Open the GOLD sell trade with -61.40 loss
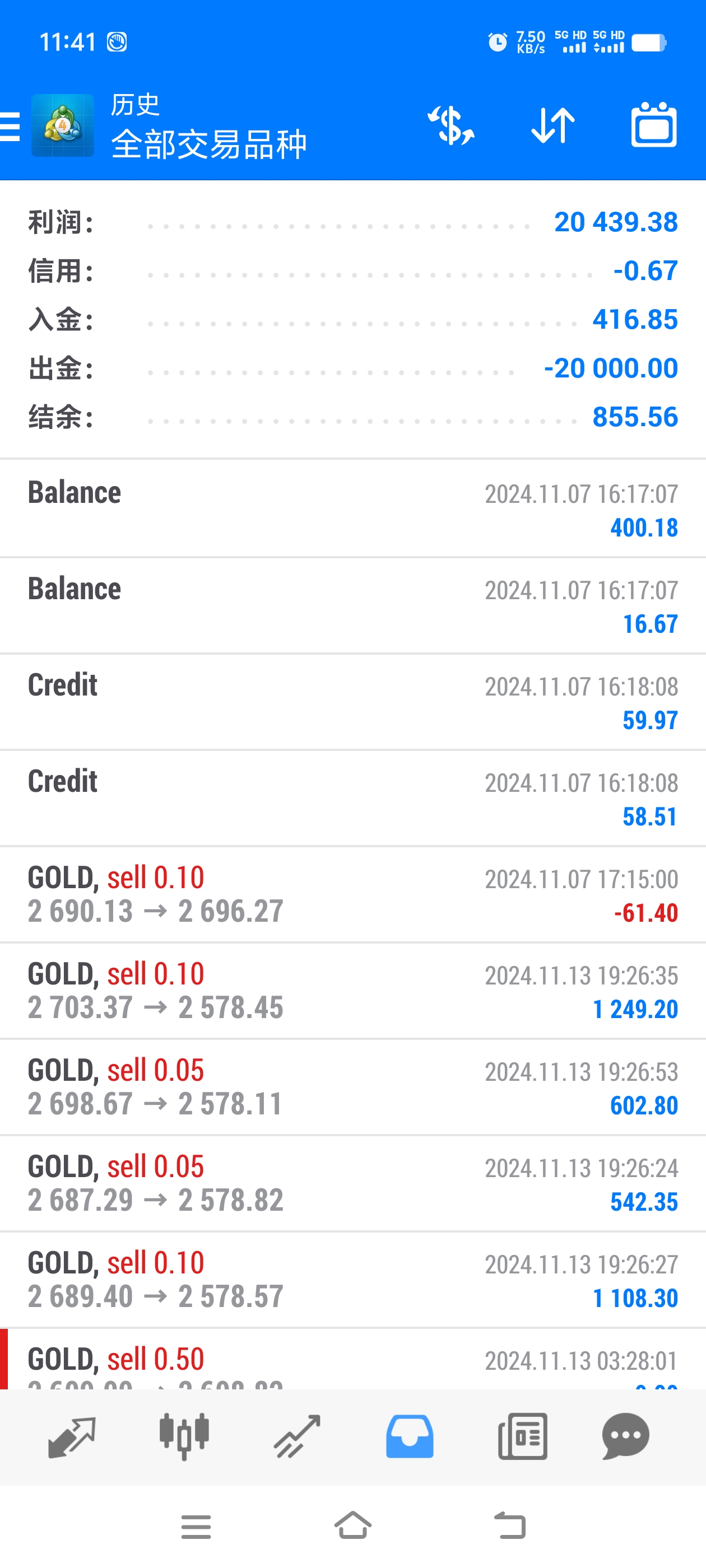The height and width of the screenshot is (1568, 706). (352, 894)
